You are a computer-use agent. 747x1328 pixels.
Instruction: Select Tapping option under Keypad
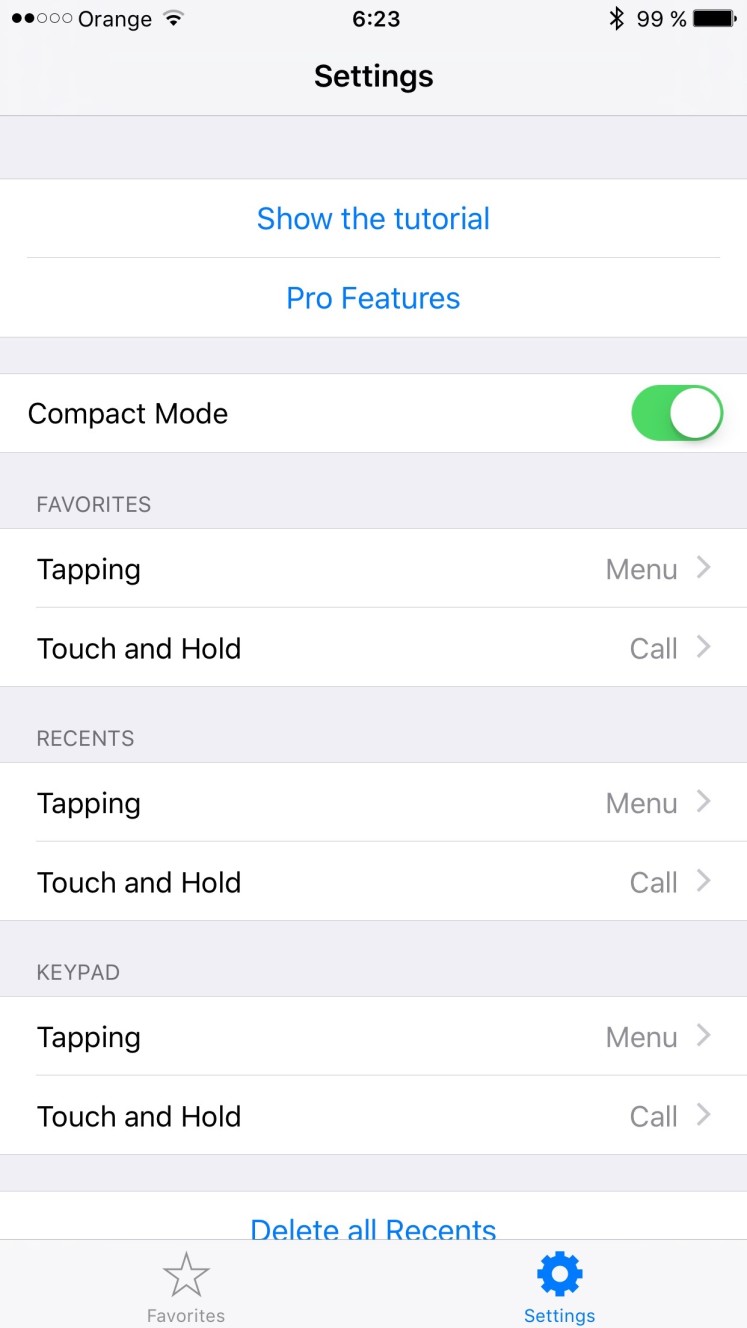point(373,1037)
